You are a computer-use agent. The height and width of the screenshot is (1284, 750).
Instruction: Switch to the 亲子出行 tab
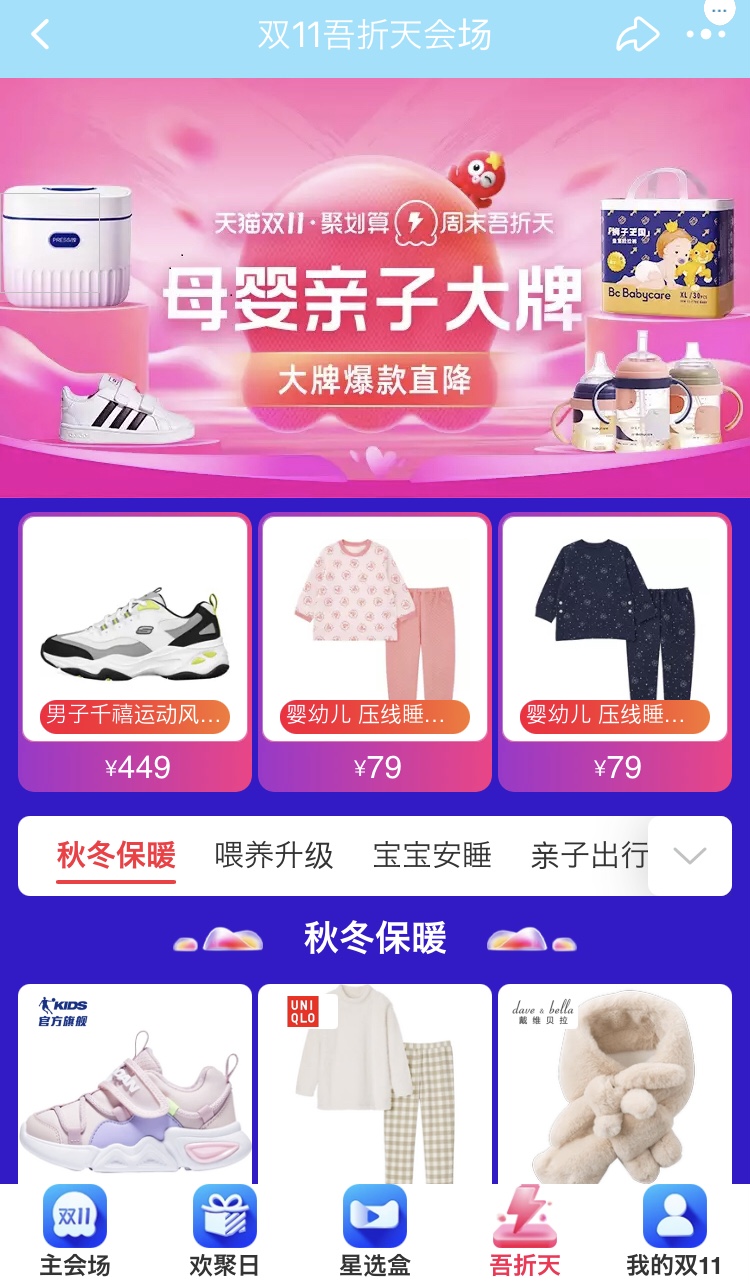pyautogui.click(x=588, y=856)
